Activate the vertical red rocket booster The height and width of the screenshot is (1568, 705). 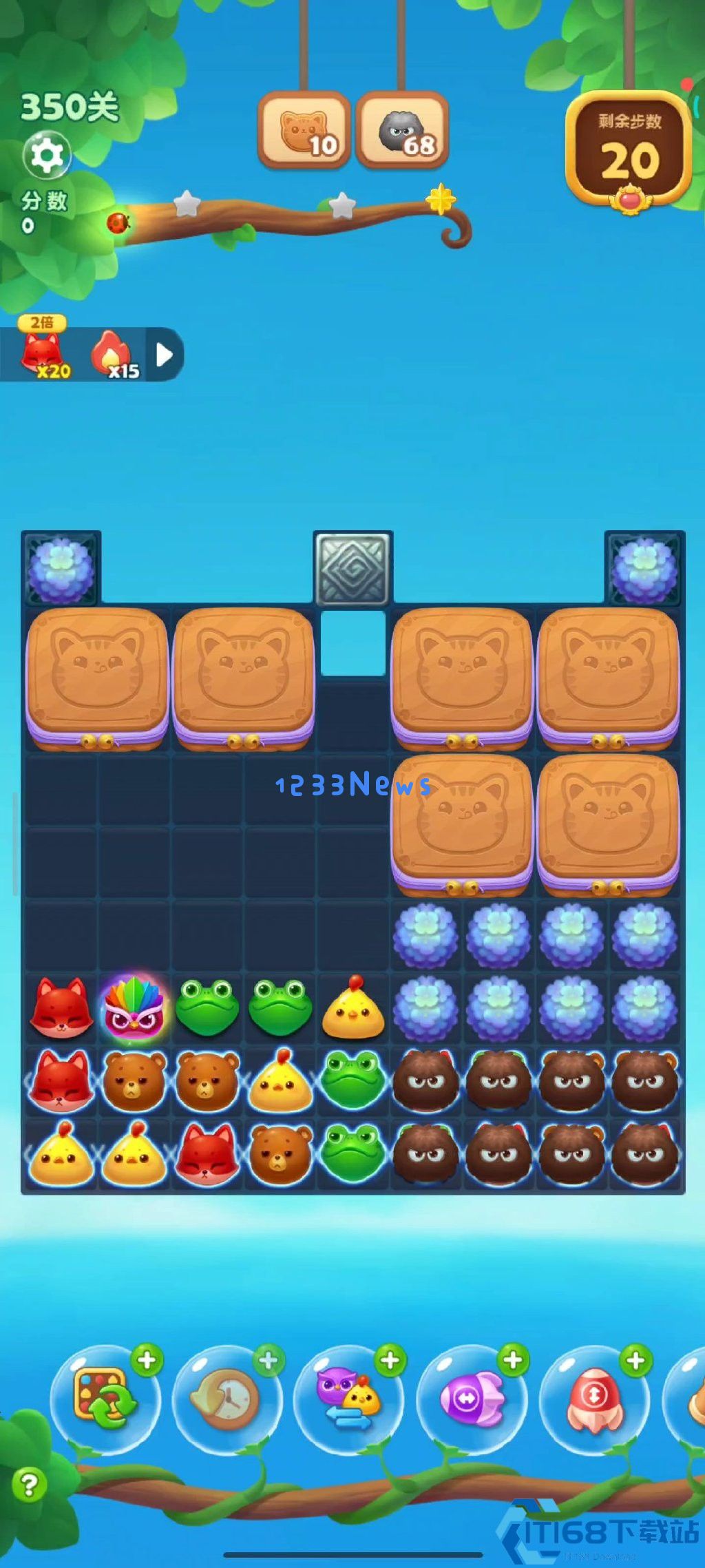point(593,1401)
